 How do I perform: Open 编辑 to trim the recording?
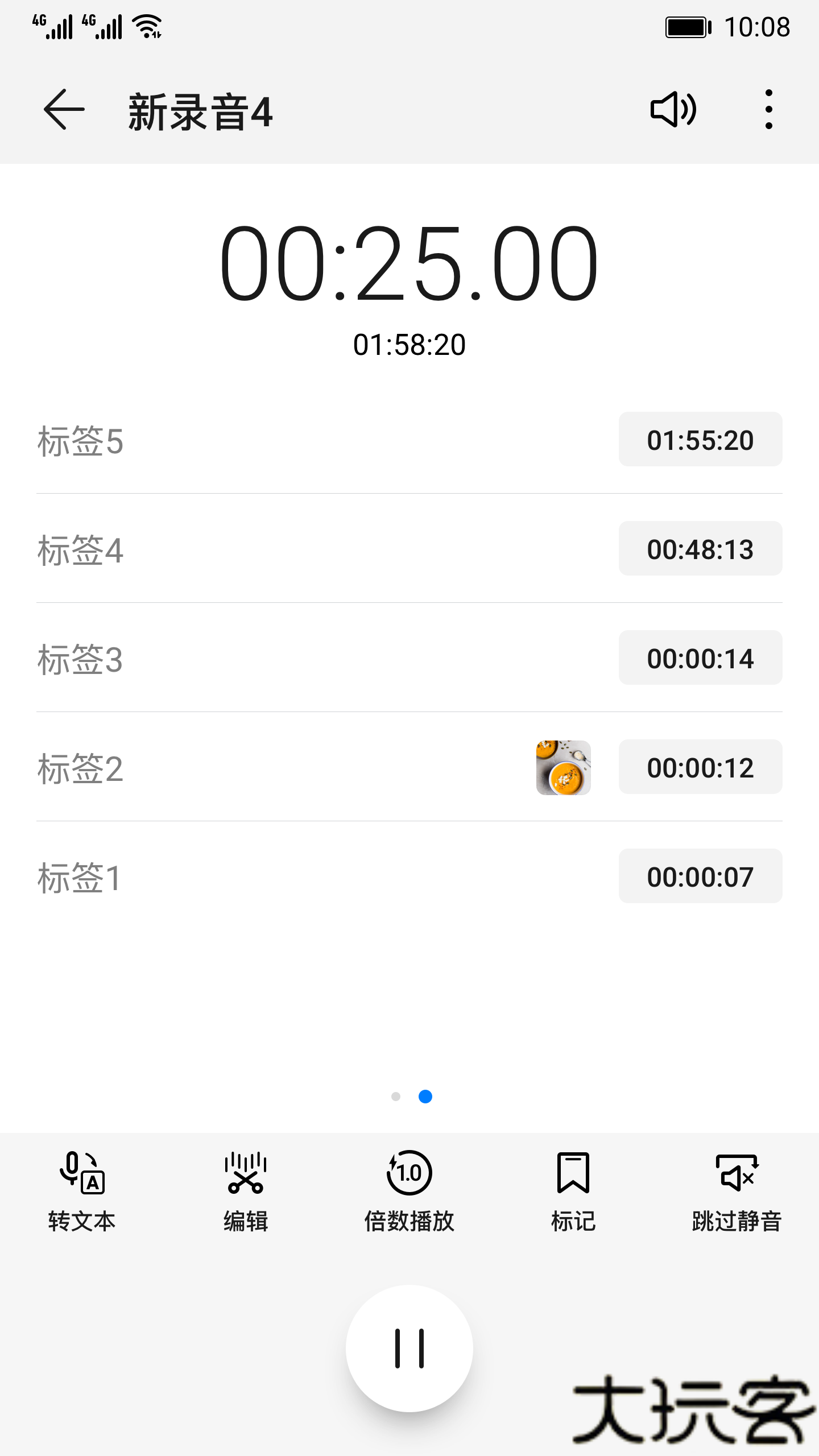(x=246, y=1190)
